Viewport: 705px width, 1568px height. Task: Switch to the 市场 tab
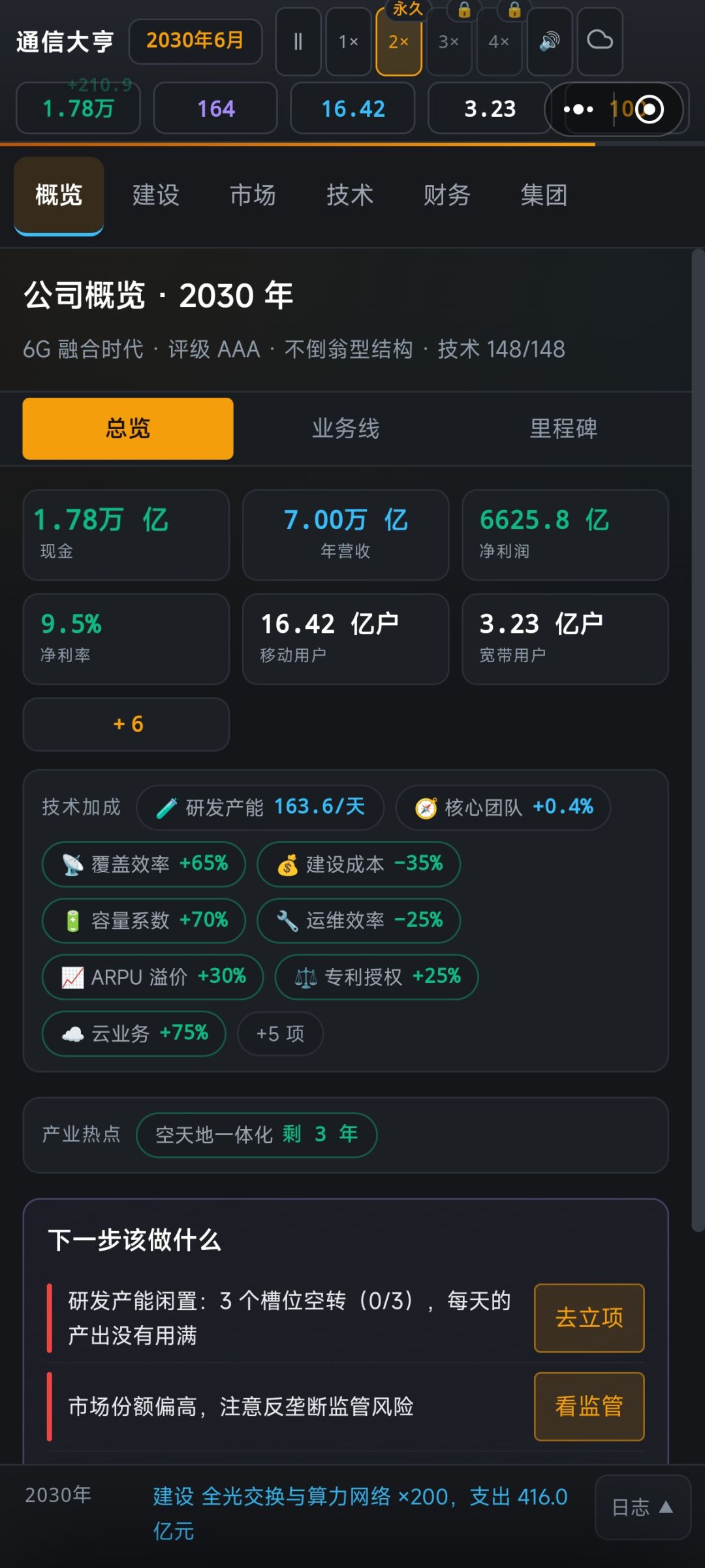point(253,195)
